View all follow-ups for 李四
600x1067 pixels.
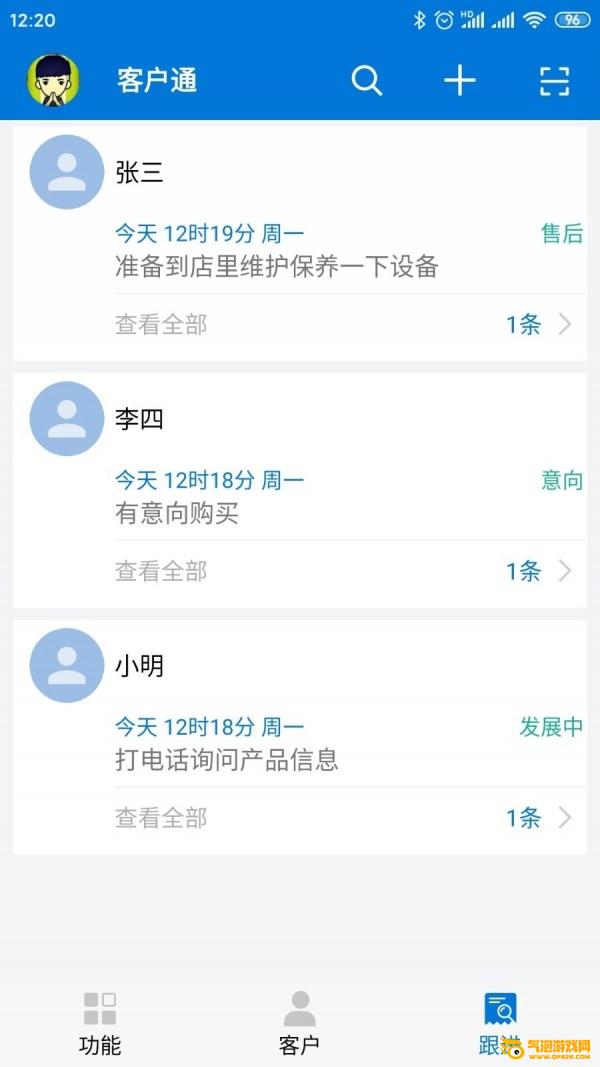[x=340, y=571]
